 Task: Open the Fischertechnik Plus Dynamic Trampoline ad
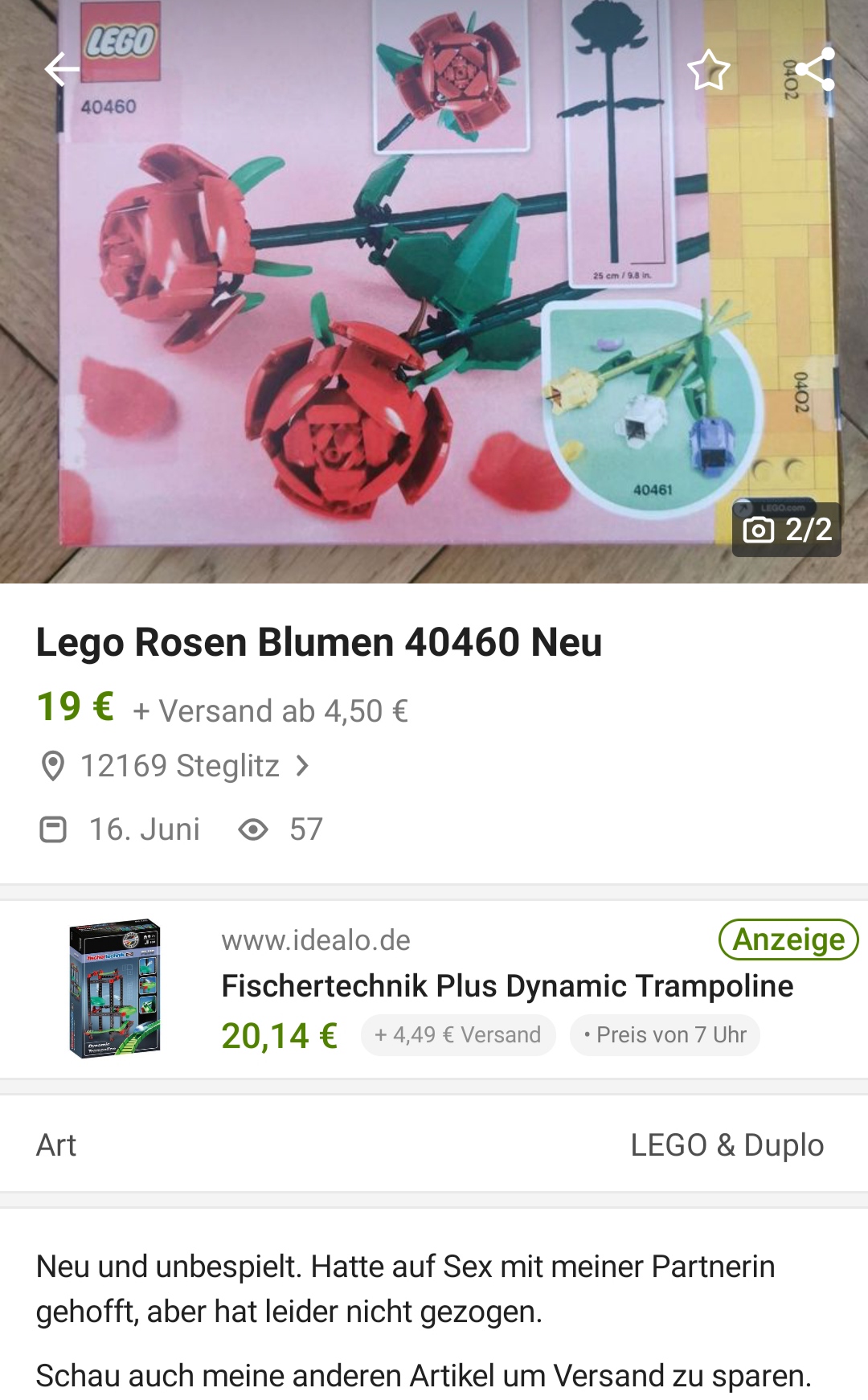506,986
